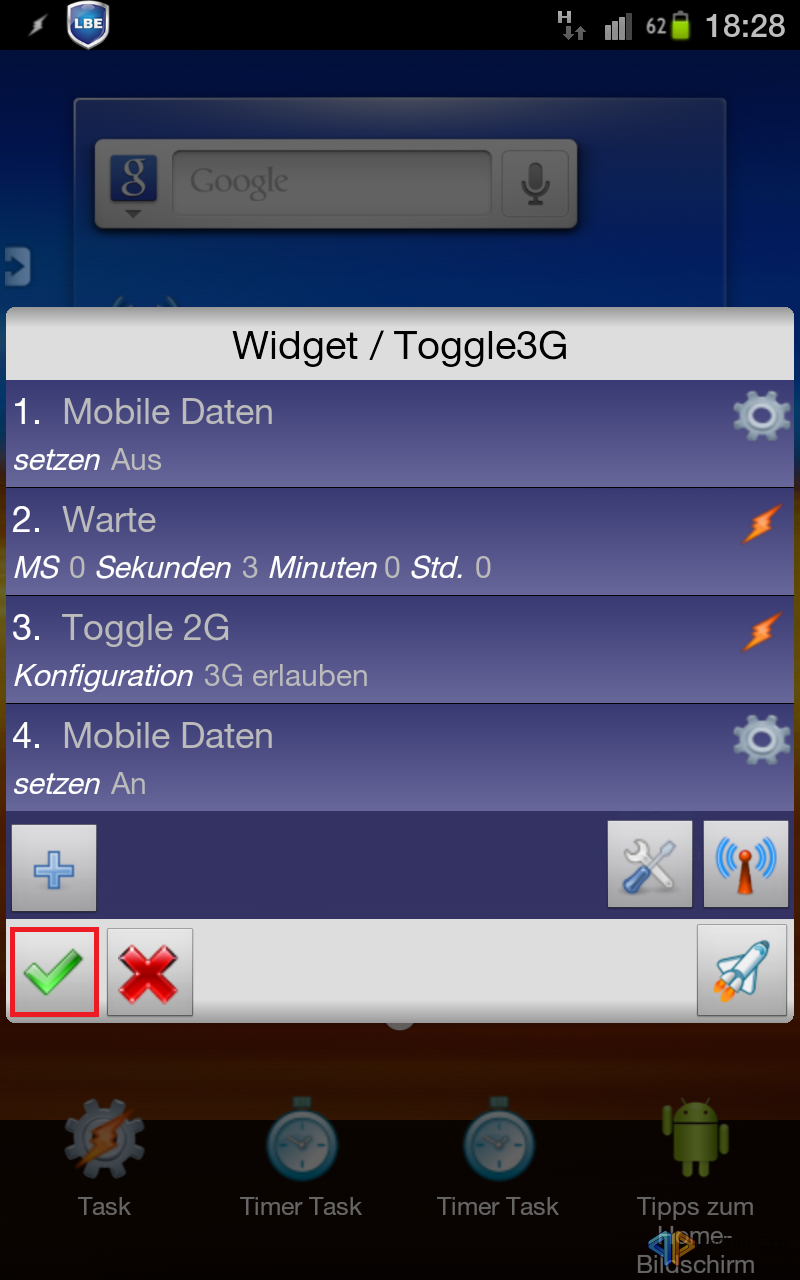The width and height of the screenshot is (800, 1280).
Task: Cancel changes with the red X
Action: (x=149, y=972)
